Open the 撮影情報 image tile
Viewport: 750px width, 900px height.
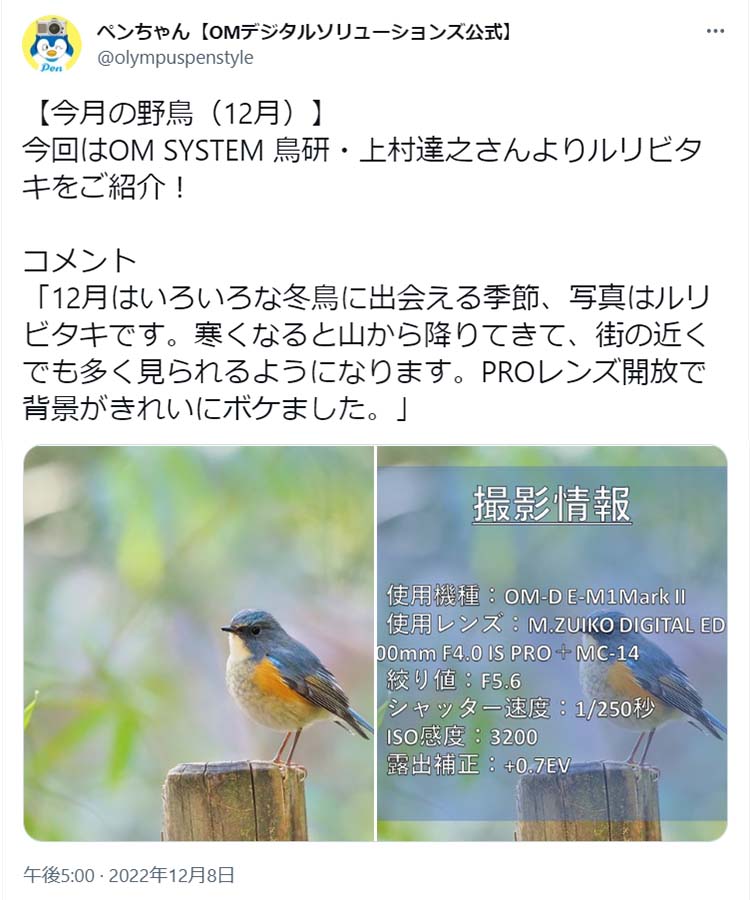[x=552, y=643]
